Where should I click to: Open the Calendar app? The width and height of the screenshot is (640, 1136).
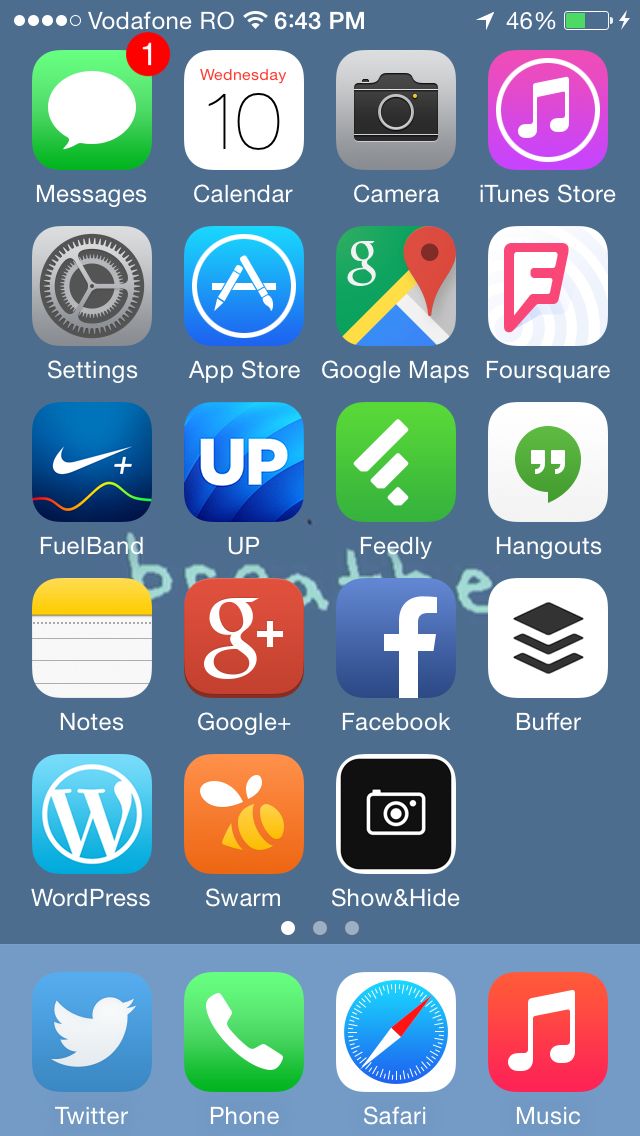click(x=244, y=110)
